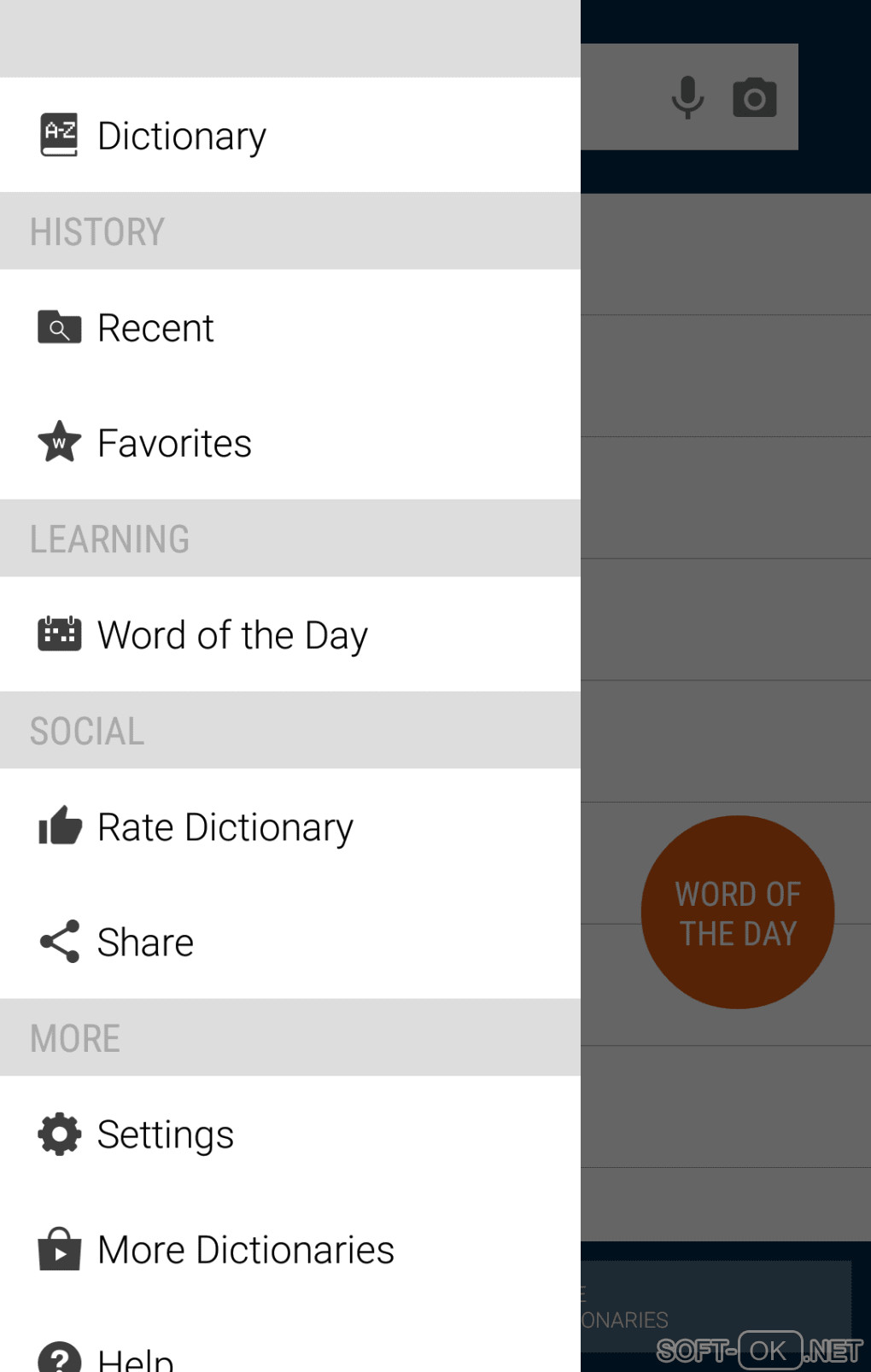The height and width of the screenshot is (1372, 871).
Task: Go to Favorites list
Action: 174,443
